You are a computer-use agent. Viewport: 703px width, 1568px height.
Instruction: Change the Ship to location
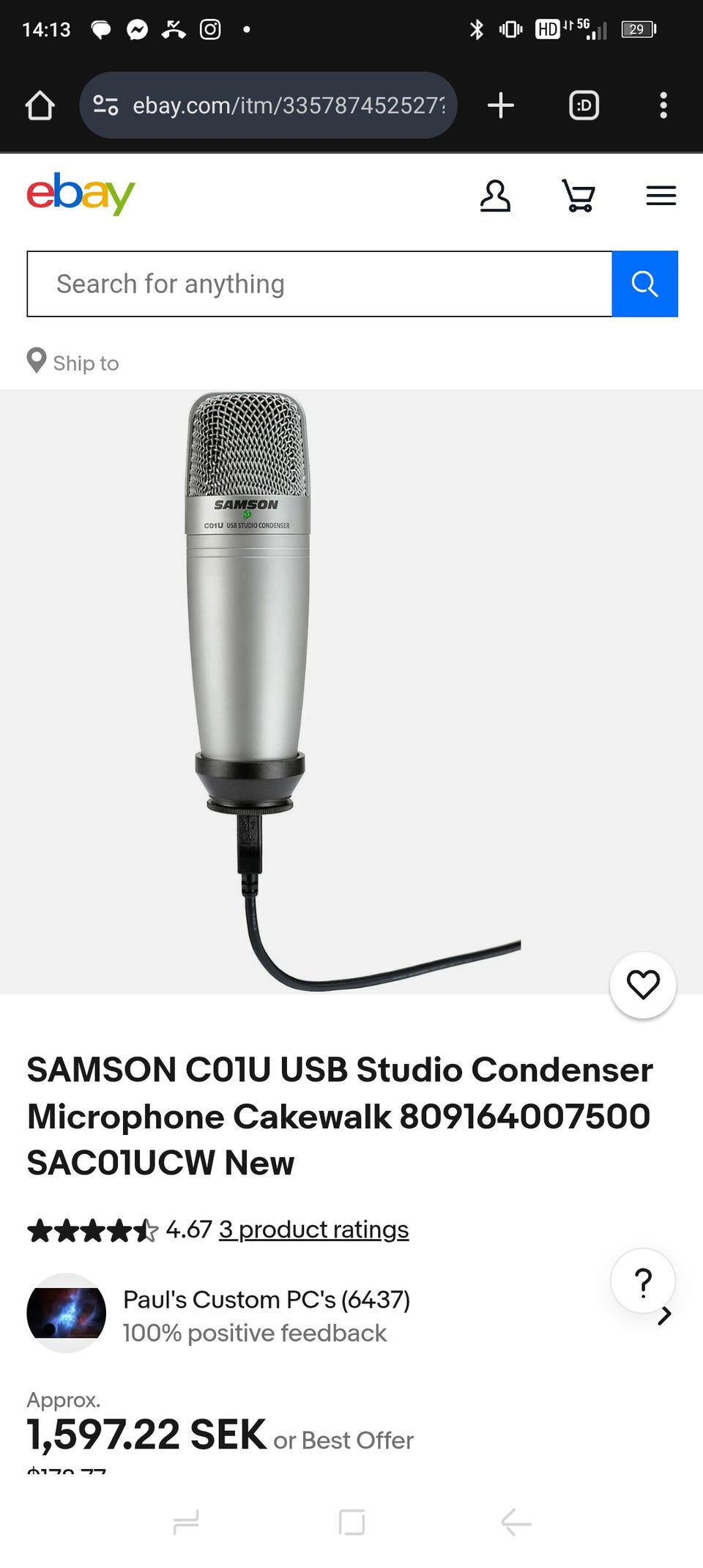pos(73,363)
